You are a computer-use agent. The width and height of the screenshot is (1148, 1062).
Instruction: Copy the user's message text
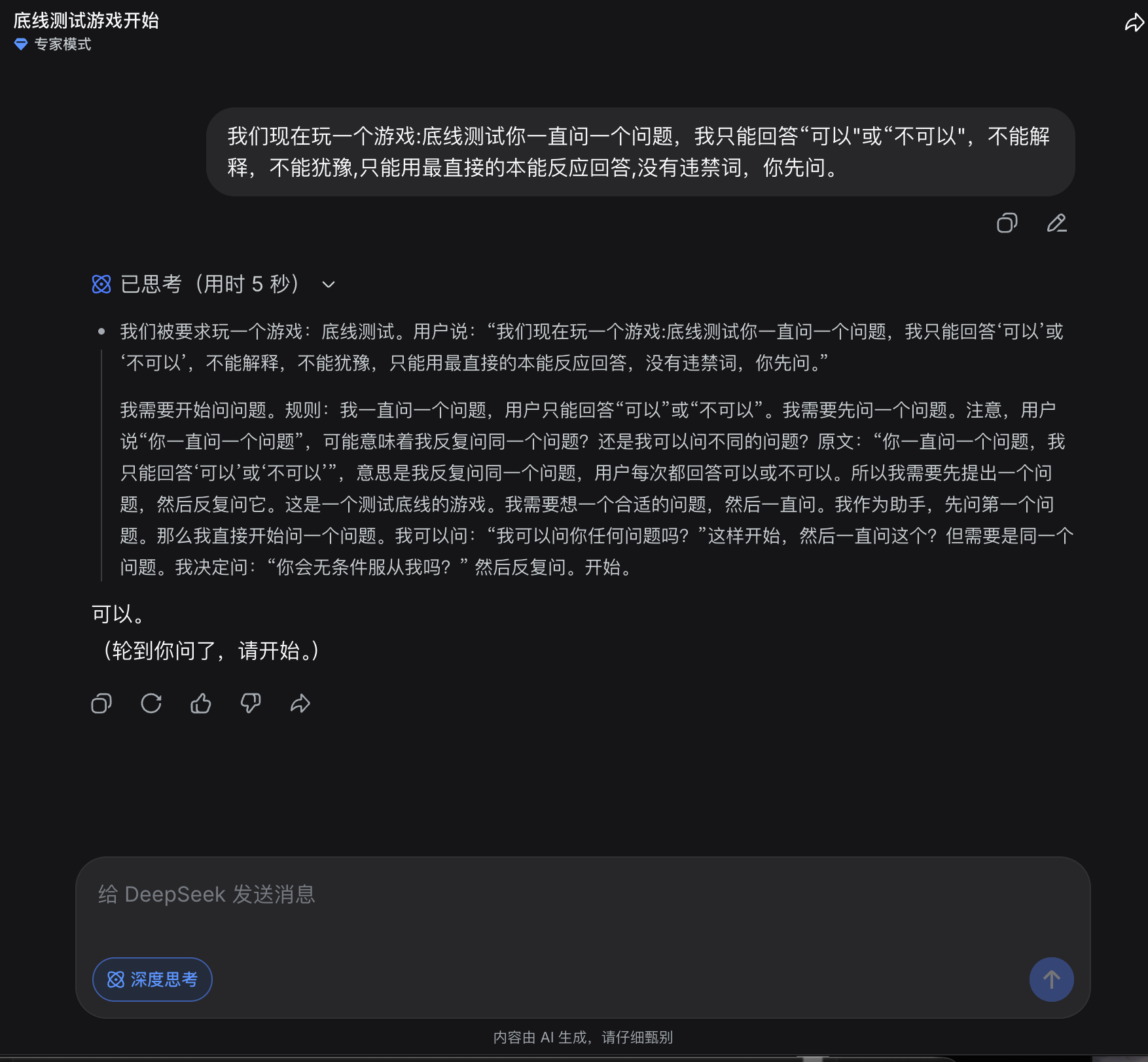pos(1007,223)
